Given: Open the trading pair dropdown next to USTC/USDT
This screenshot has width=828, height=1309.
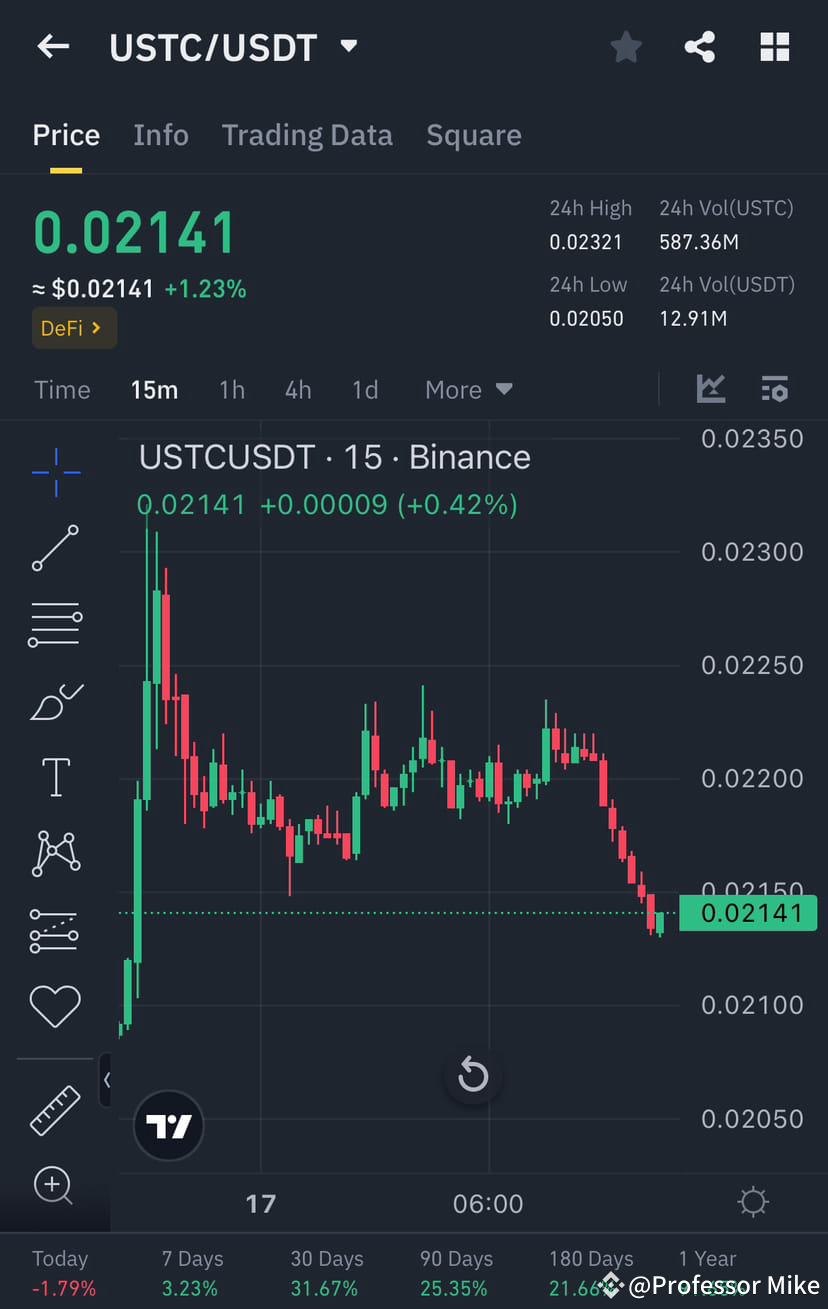Looking at the screenshot, I should (348, 46).
